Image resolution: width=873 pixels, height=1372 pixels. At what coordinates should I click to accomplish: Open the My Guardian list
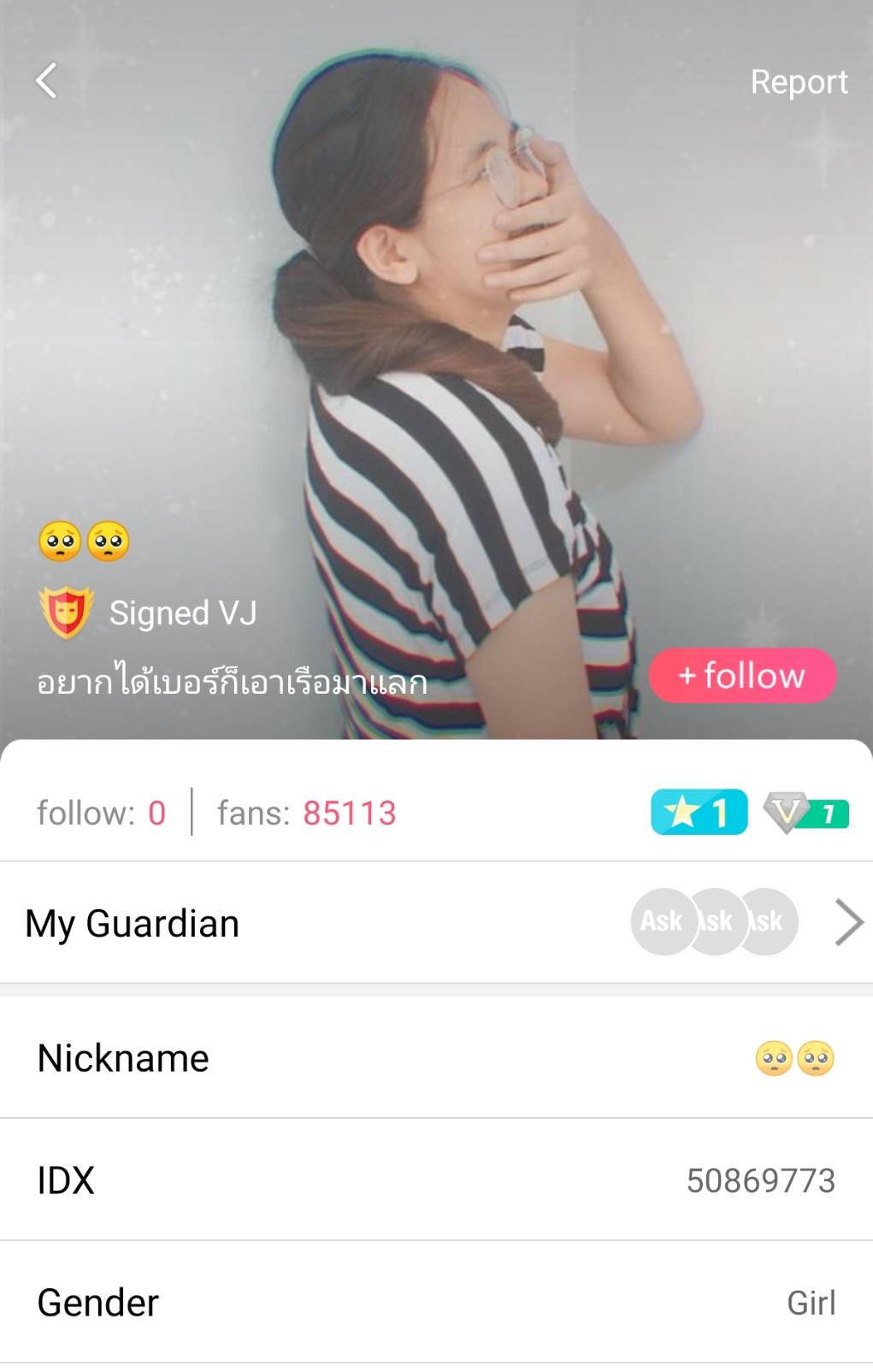pyautogui.click(x=436, y=923)
